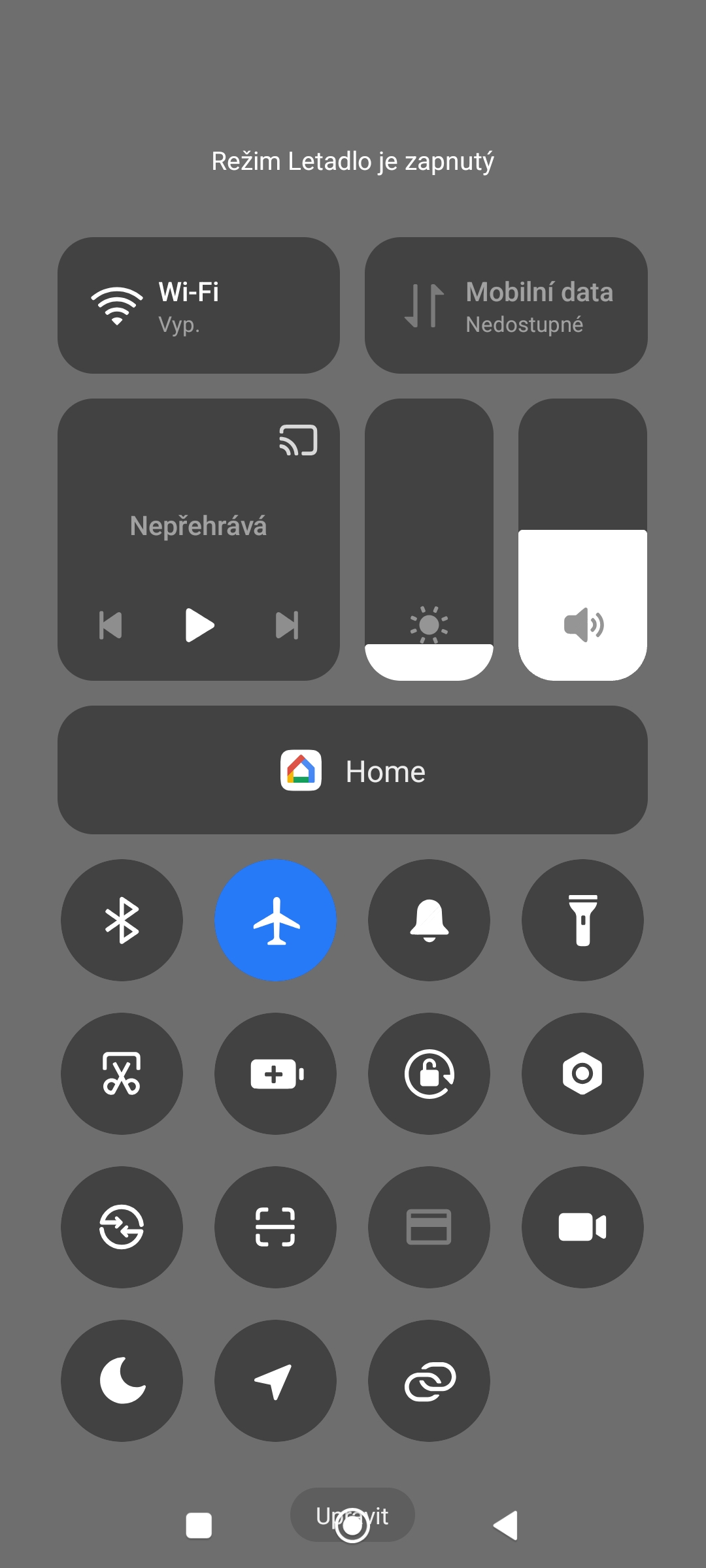Toggle the bell sound mode
Image resolution: width=706 pixels, height=1568 pixels.
coord(429,920)
